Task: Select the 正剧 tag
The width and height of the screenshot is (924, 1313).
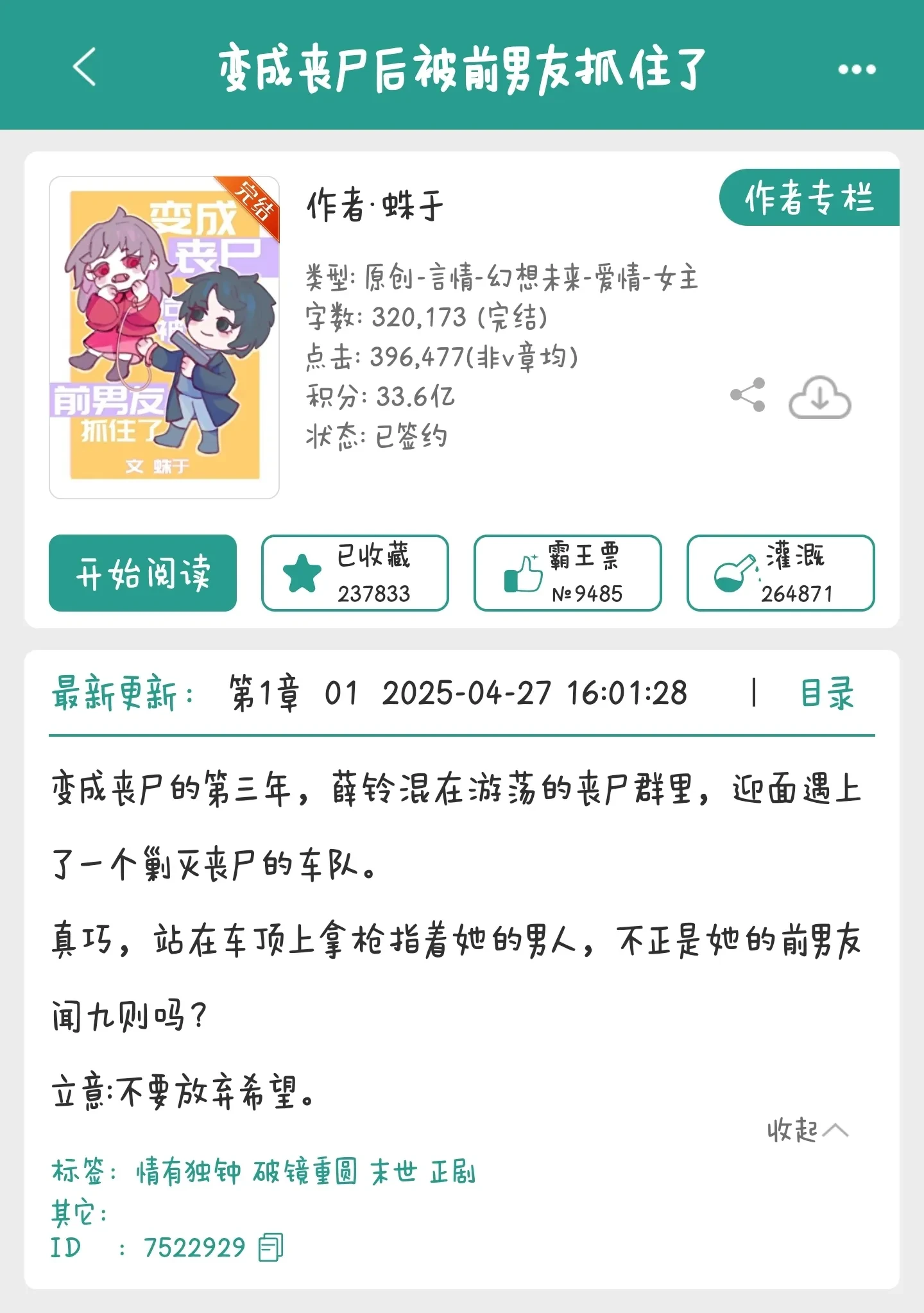Action: click(x=452, y=1172)
